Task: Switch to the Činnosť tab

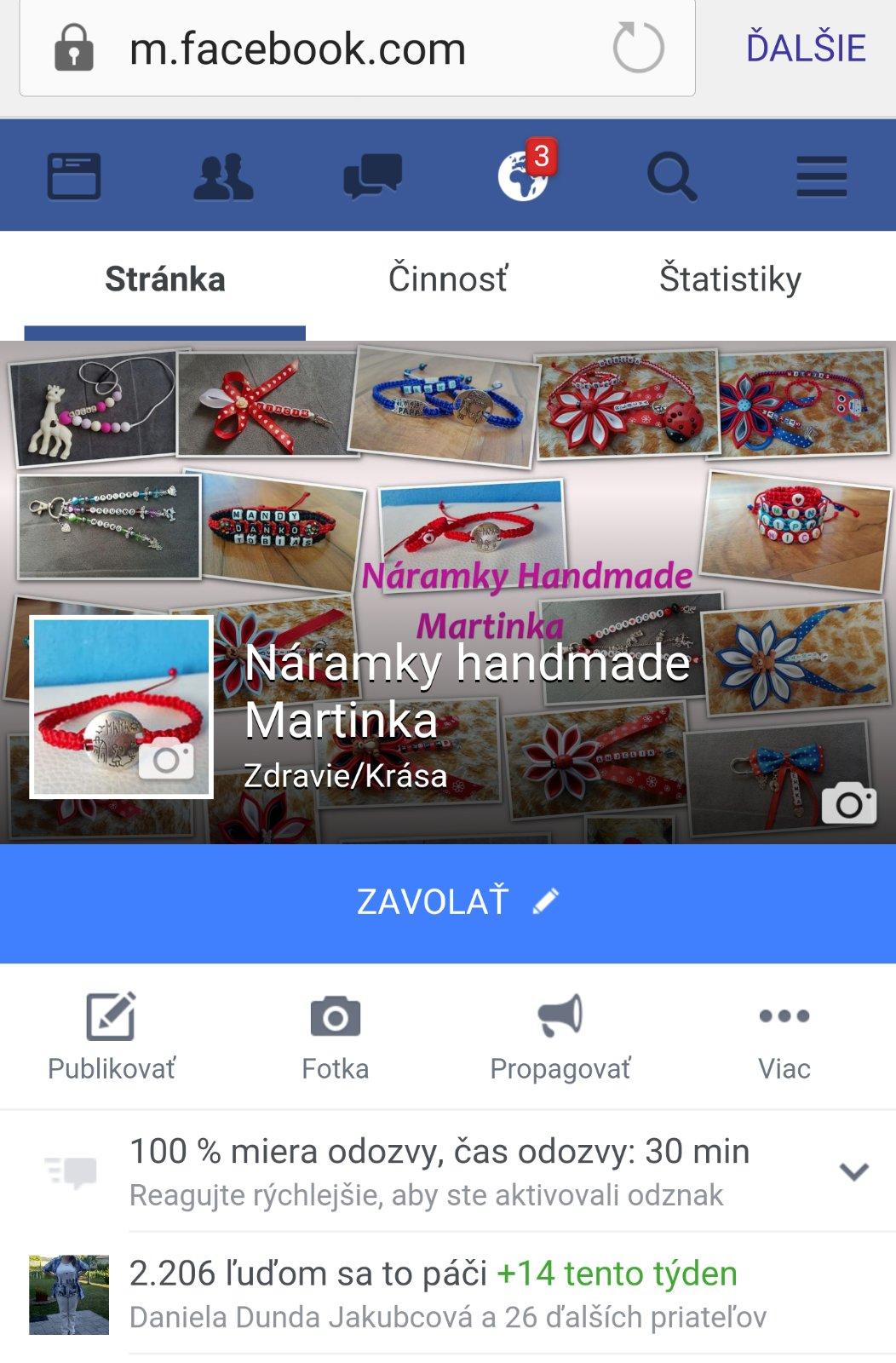Action: tap(448, 279)
